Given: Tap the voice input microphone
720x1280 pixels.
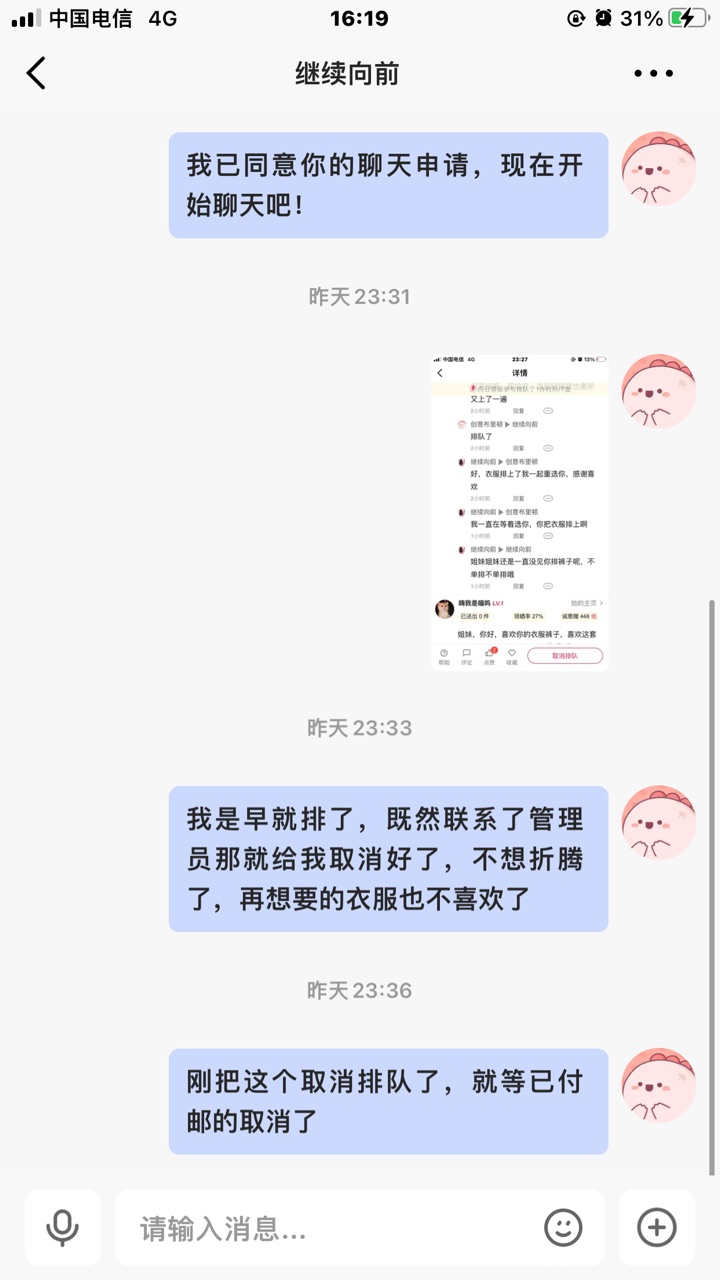Looking at the screenshot, I should 63,1227.
